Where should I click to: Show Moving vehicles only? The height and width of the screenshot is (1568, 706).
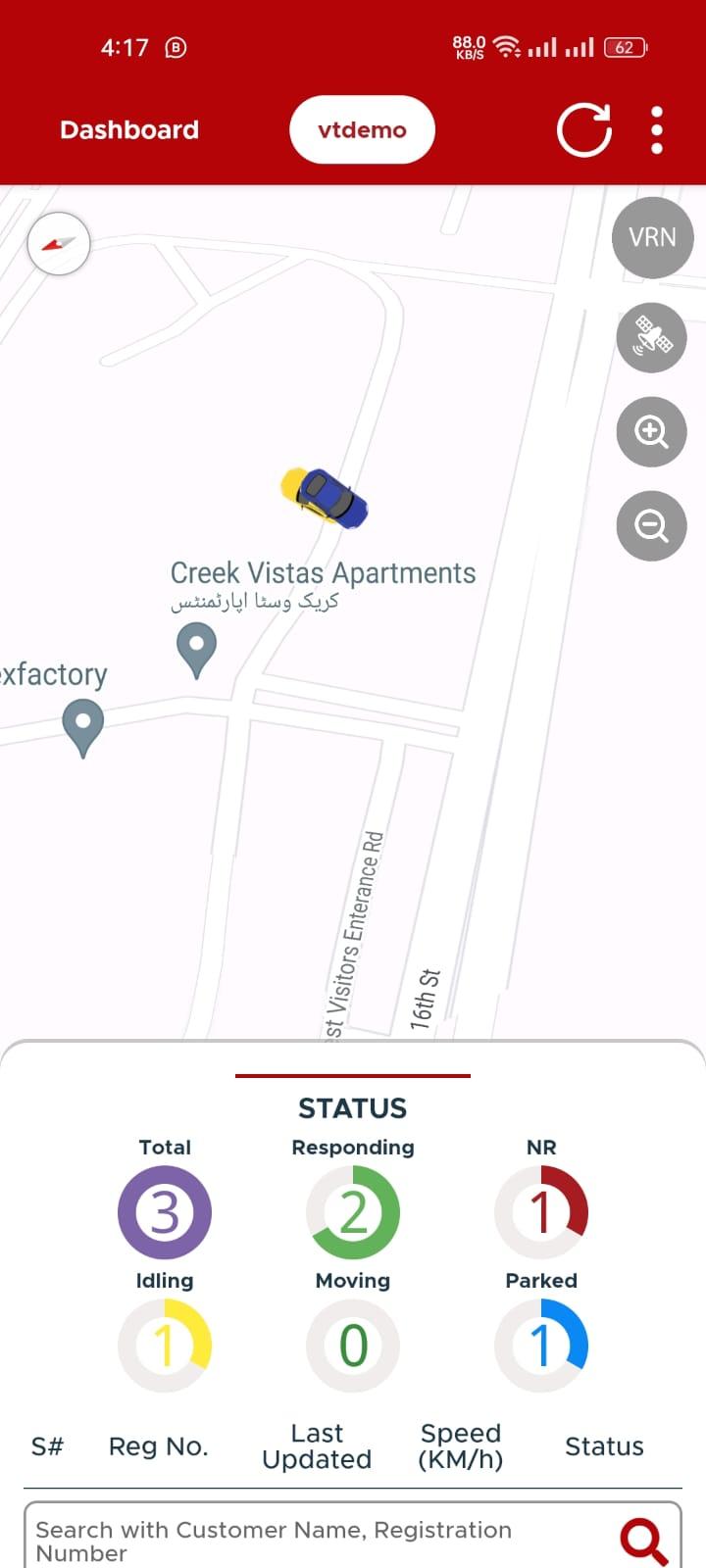[353, 1346]
